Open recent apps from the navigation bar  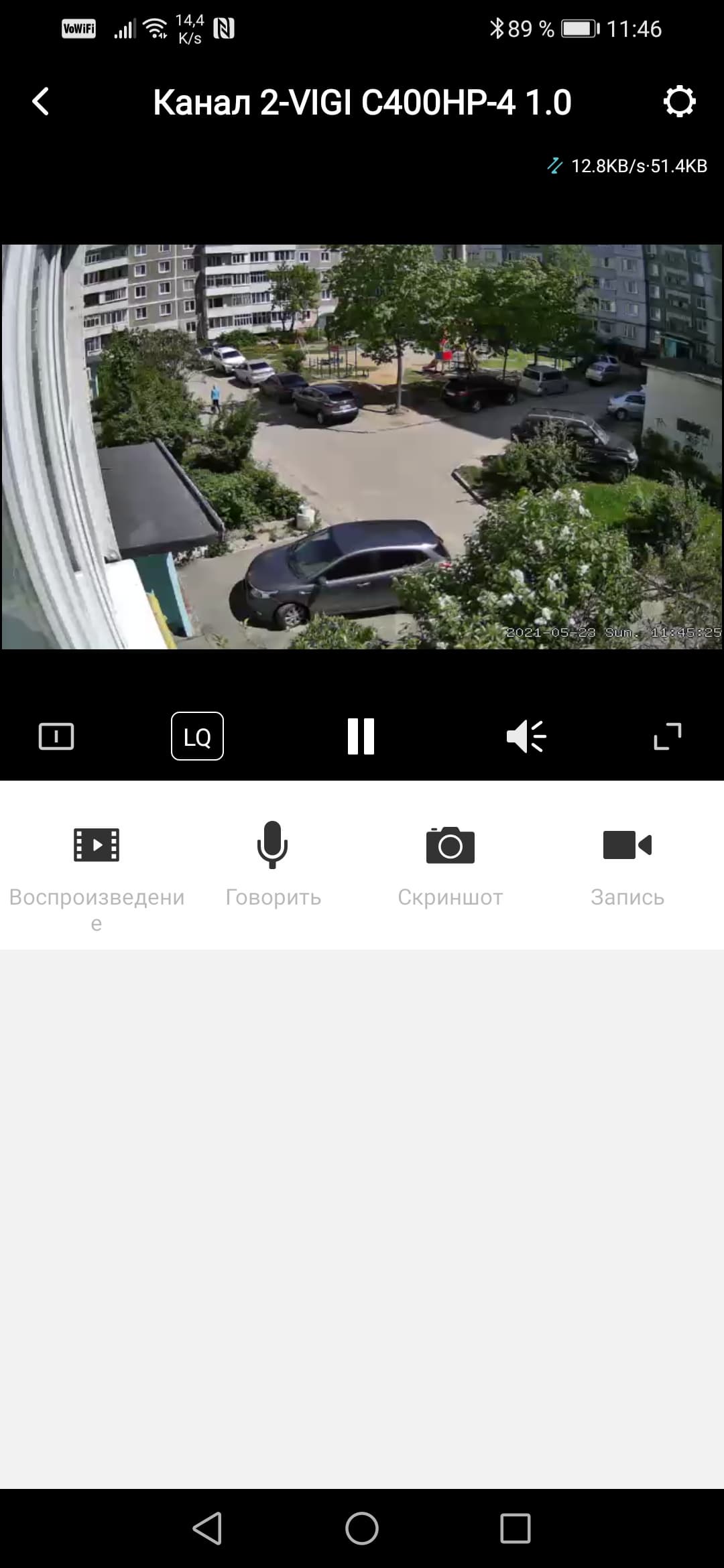515,1528
